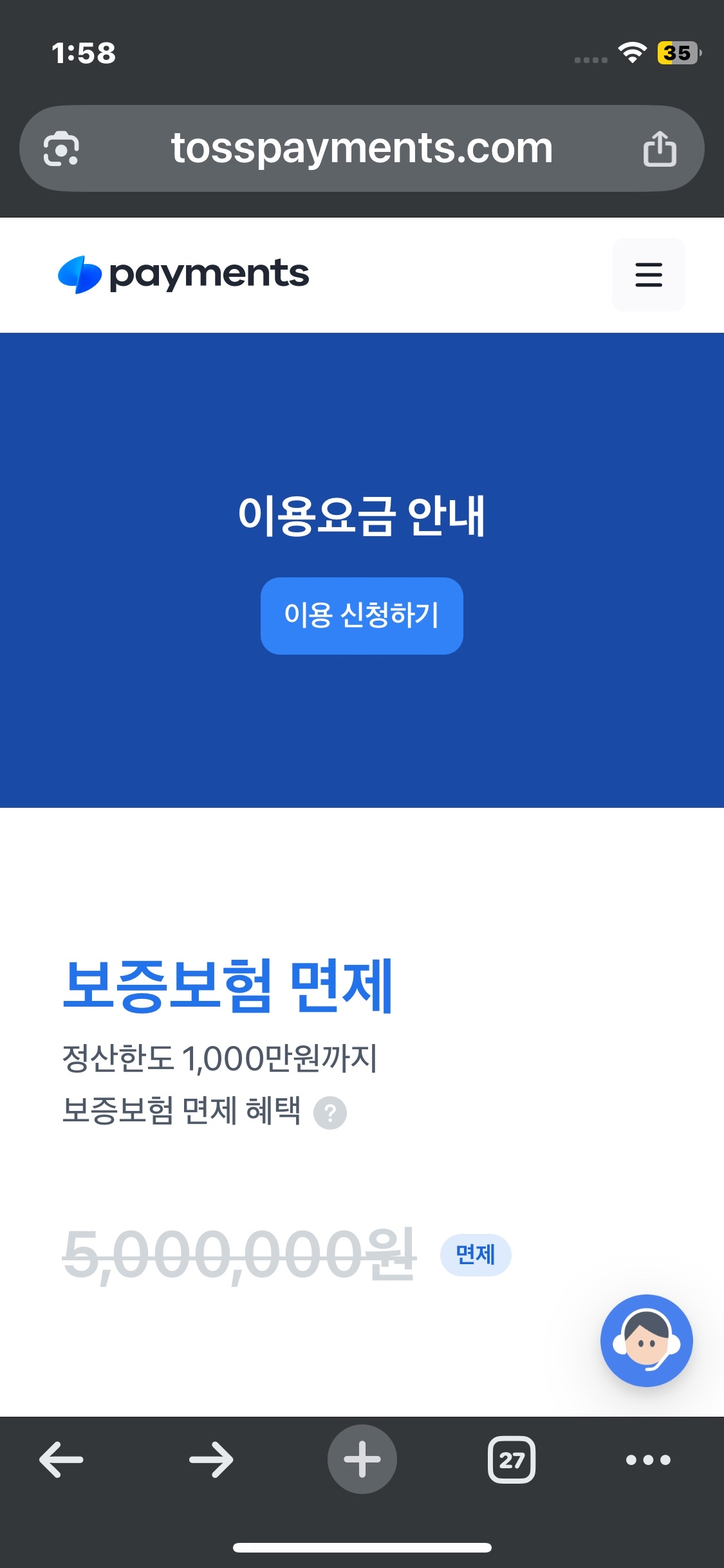
Task: Open the 보증보험 면제 help question mark
Action: [x=330, y=1113]
